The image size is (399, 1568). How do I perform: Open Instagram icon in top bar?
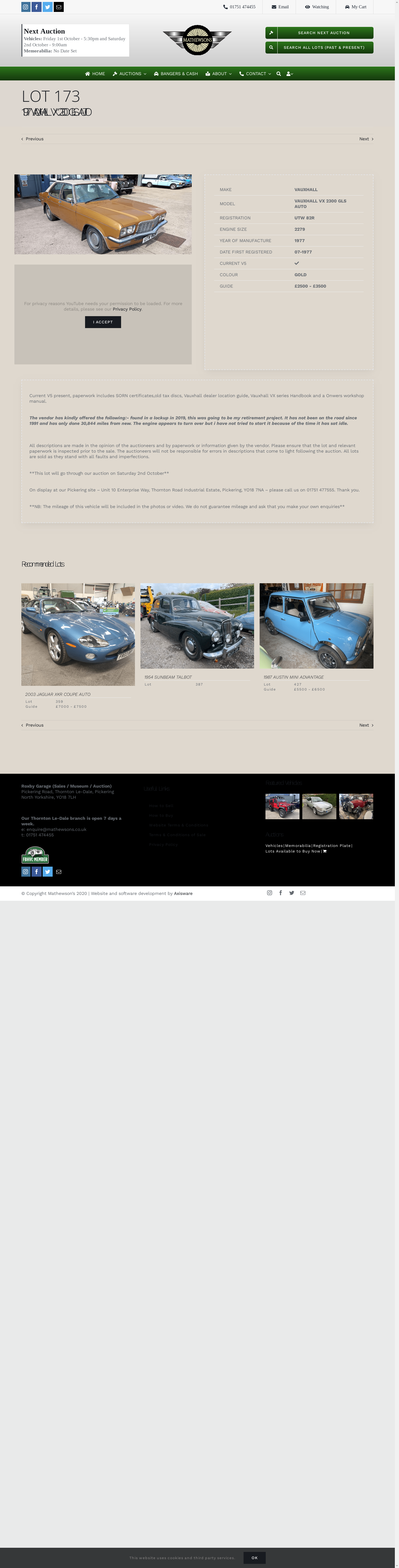25,7
